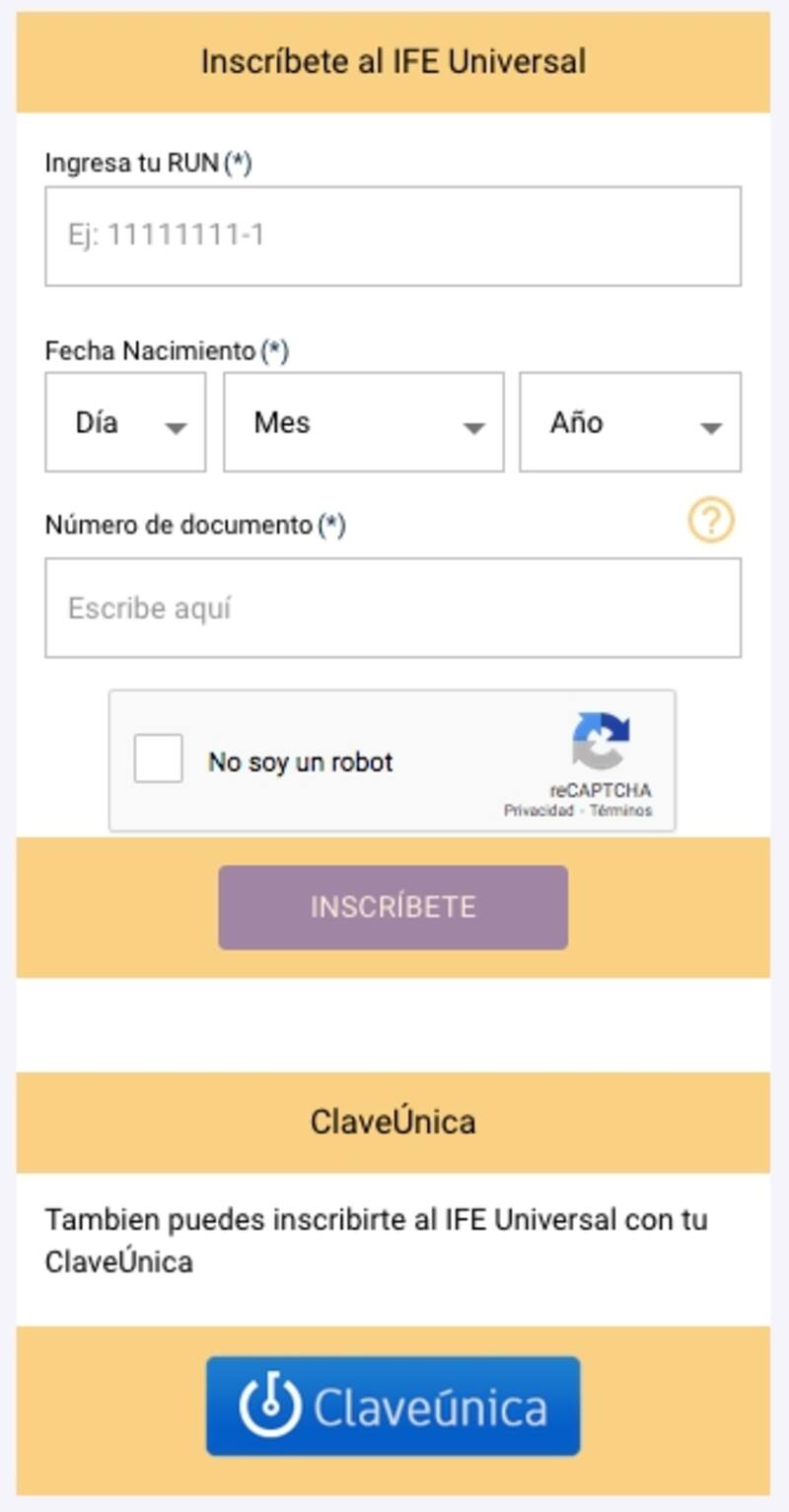Open the document number help icon
The width and height of the screenshot is (789, 1512).
[x=710, y=522]
